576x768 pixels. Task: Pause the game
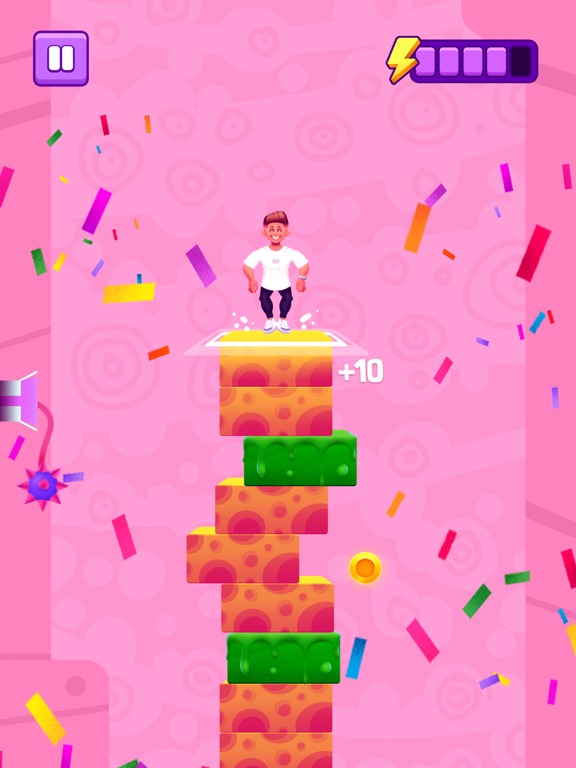pos(61,59)
